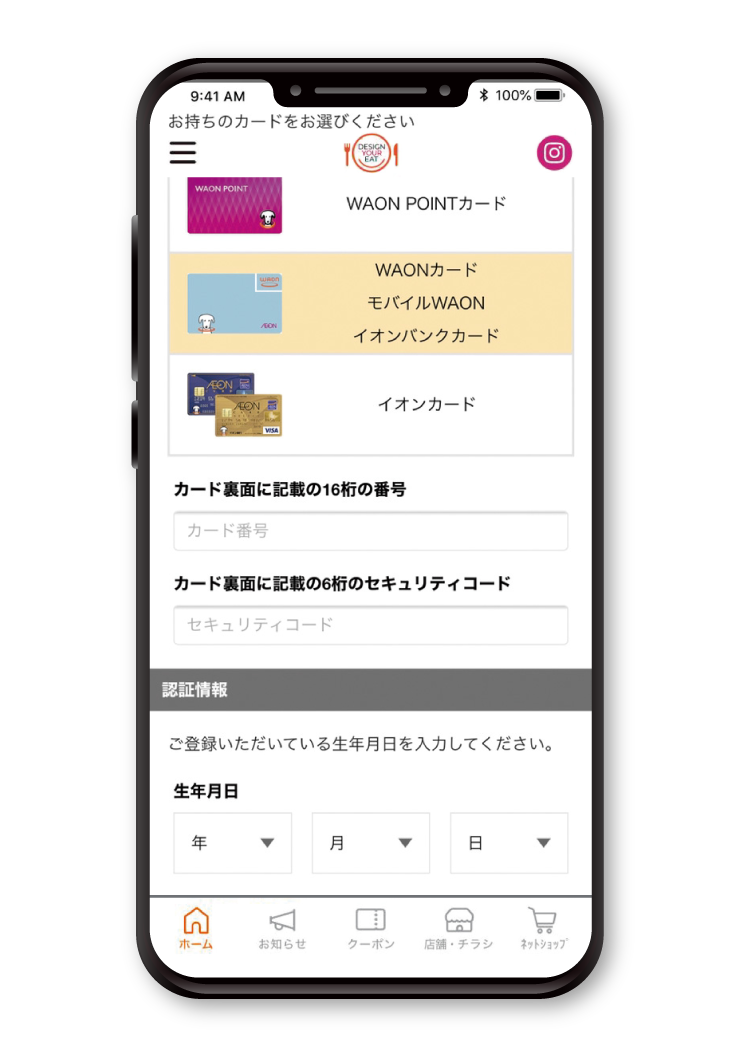Switch to the ホーム tab
The width and height of the screenshot is (750, 1060).
pos(196,929)
